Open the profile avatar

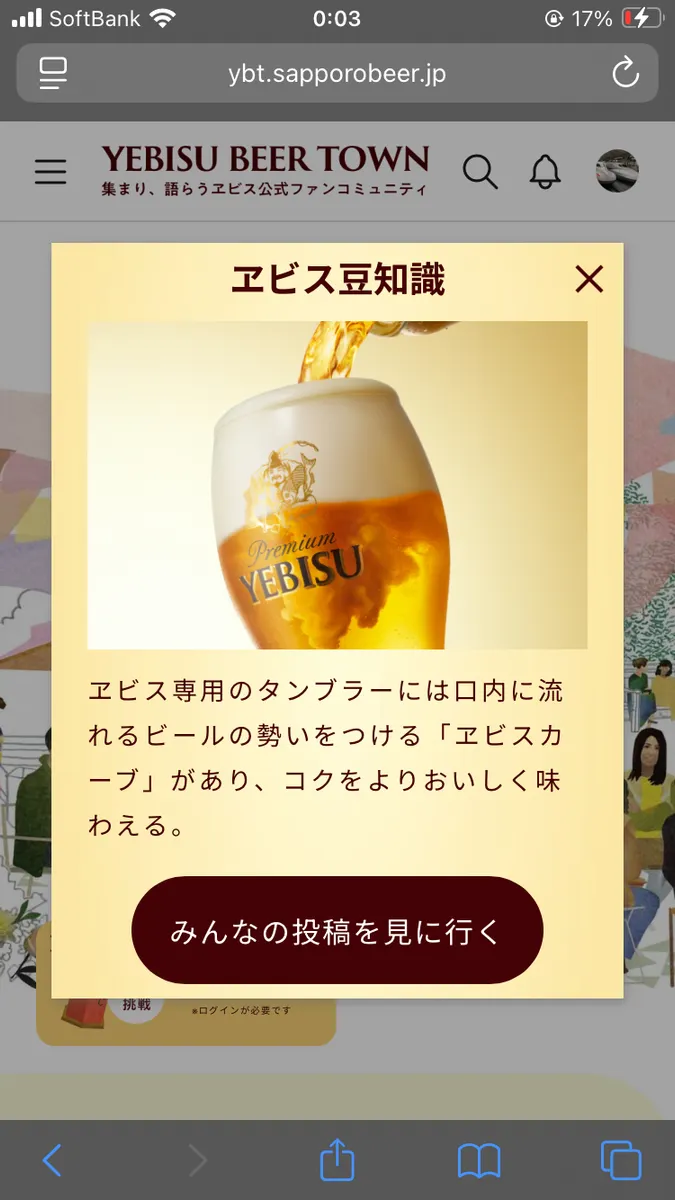[617, 171]
